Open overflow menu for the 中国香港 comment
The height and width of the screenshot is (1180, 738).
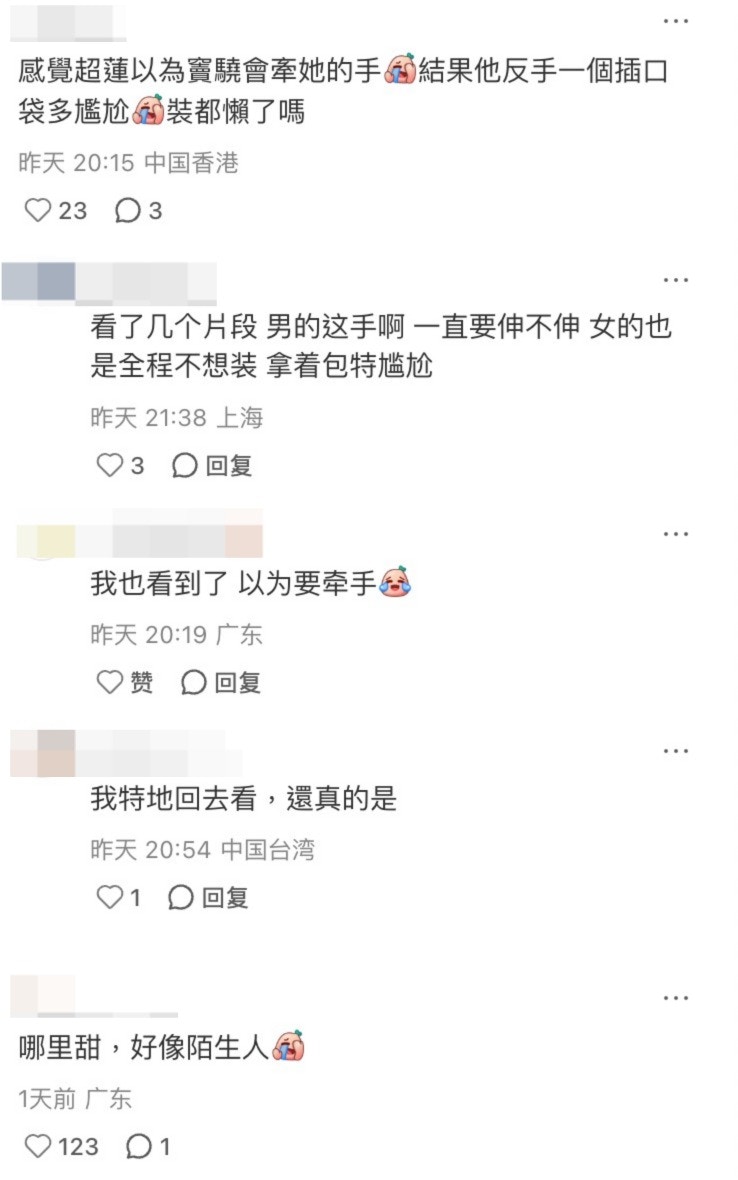tap(676, 22)
